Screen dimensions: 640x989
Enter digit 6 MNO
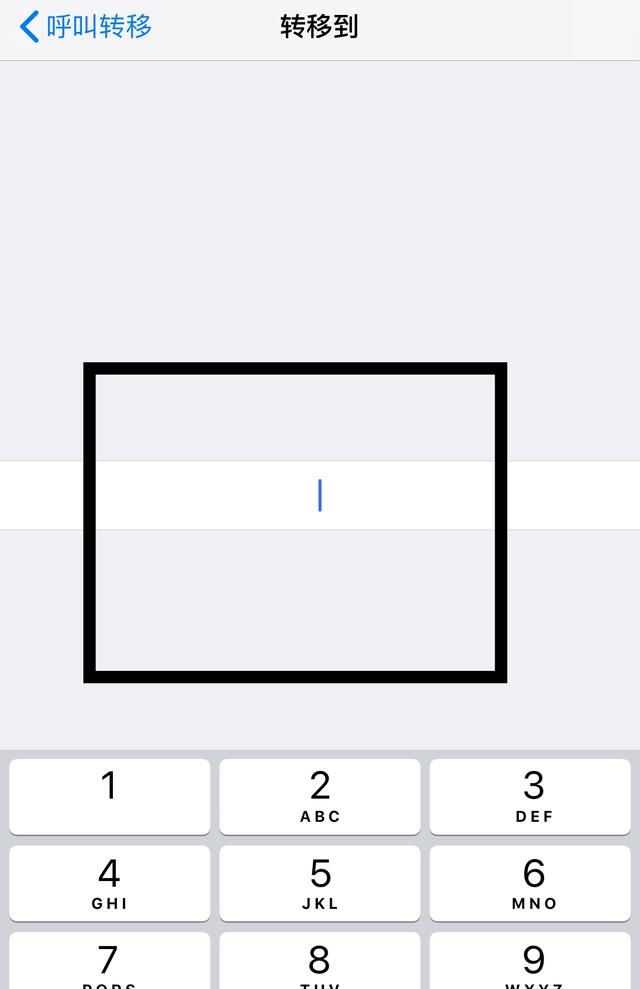pyautogui.click(x=530, y=883)
